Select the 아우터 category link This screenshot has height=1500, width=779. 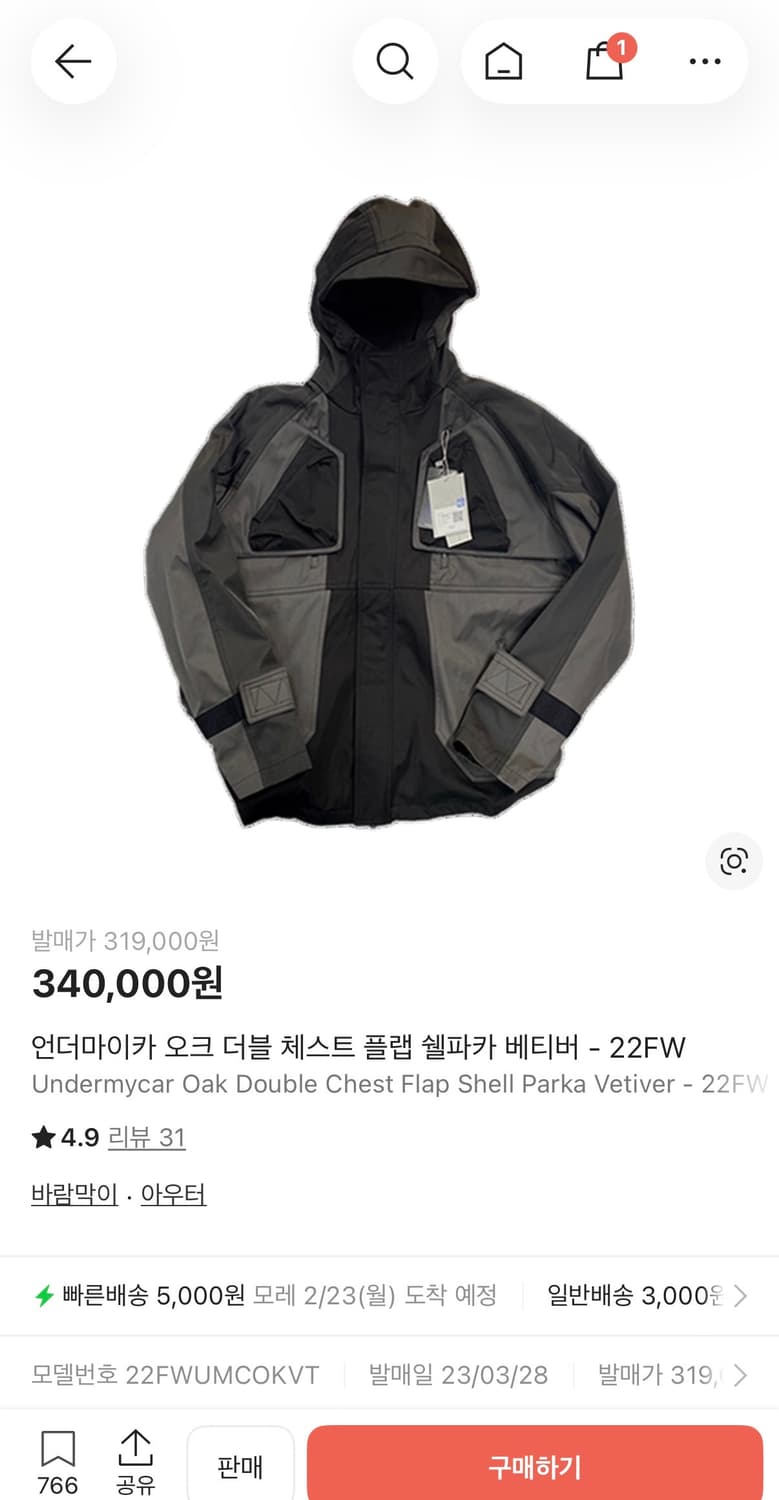[174, 1194]
